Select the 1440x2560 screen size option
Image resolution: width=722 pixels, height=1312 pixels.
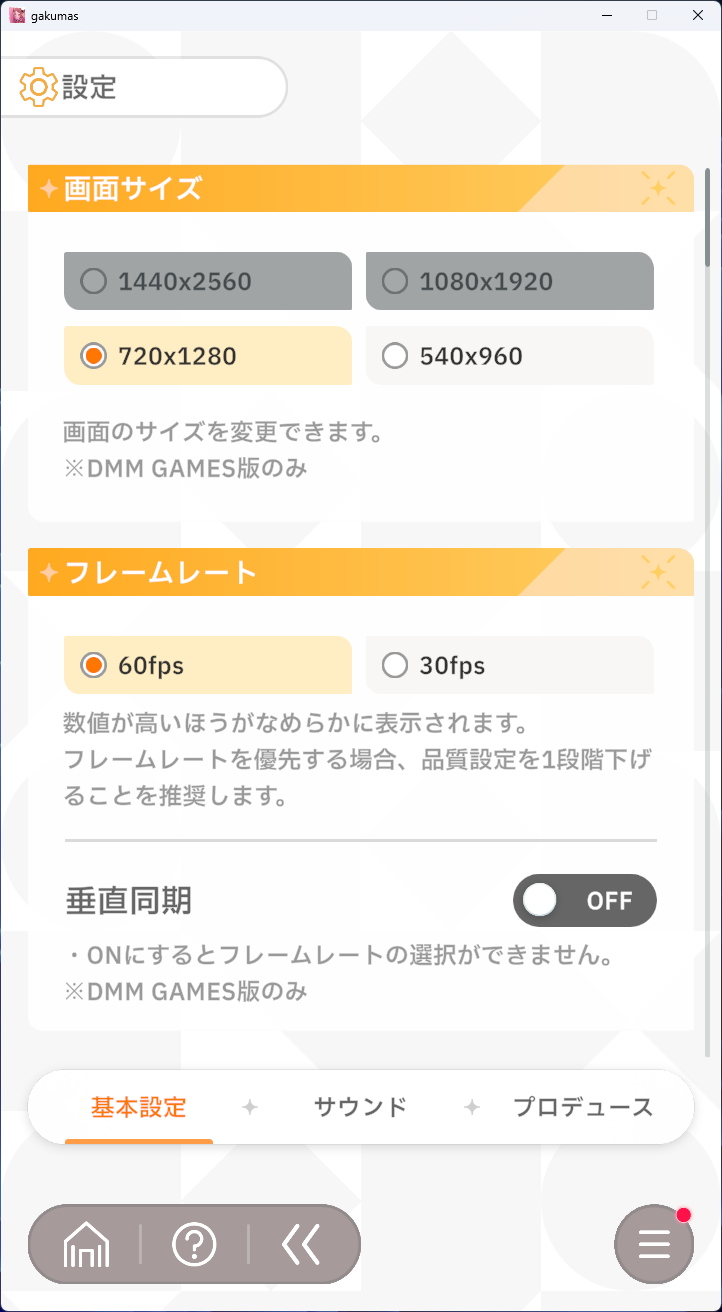(x=208, y=281)
